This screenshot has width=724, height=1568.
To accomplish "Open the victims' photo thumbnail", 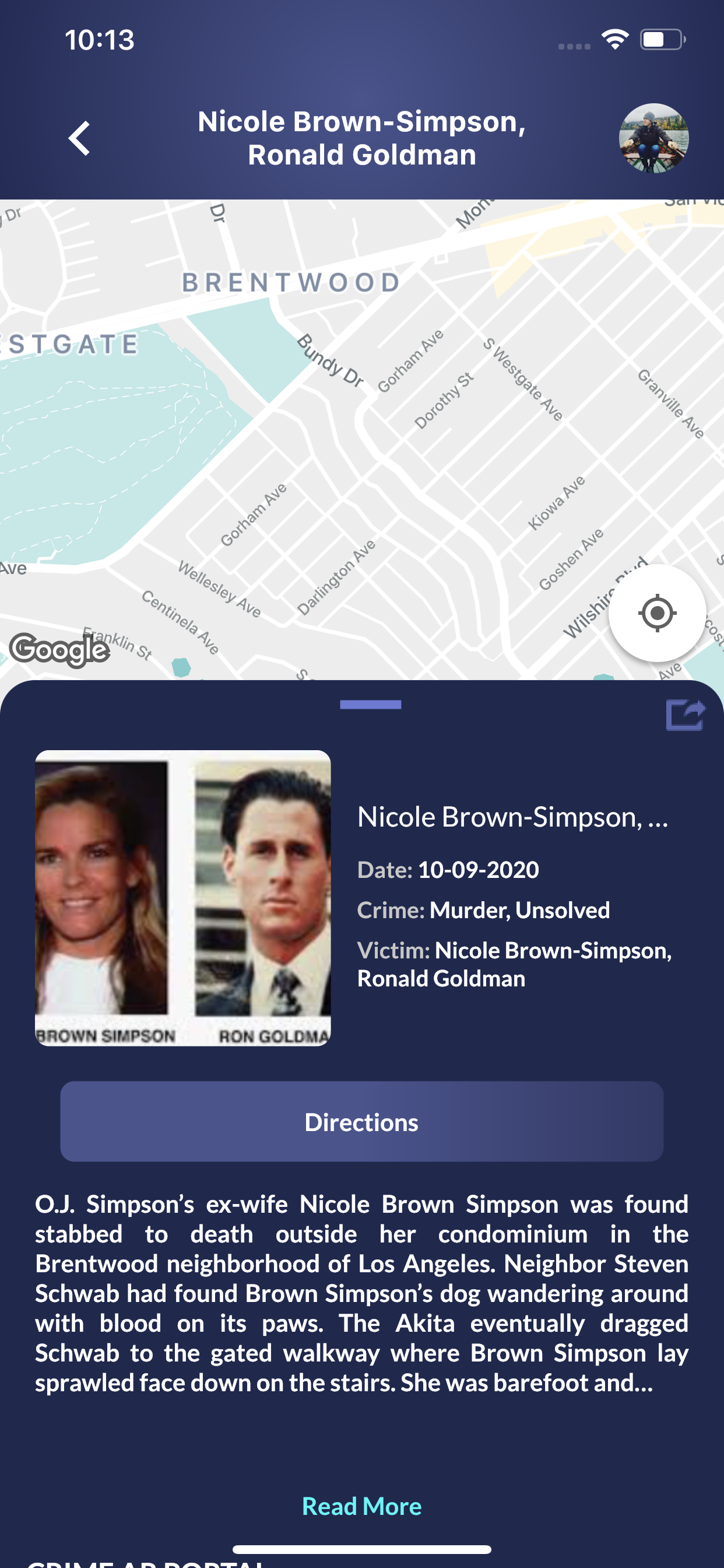I will pyautogui.click(x=182, y=898).
